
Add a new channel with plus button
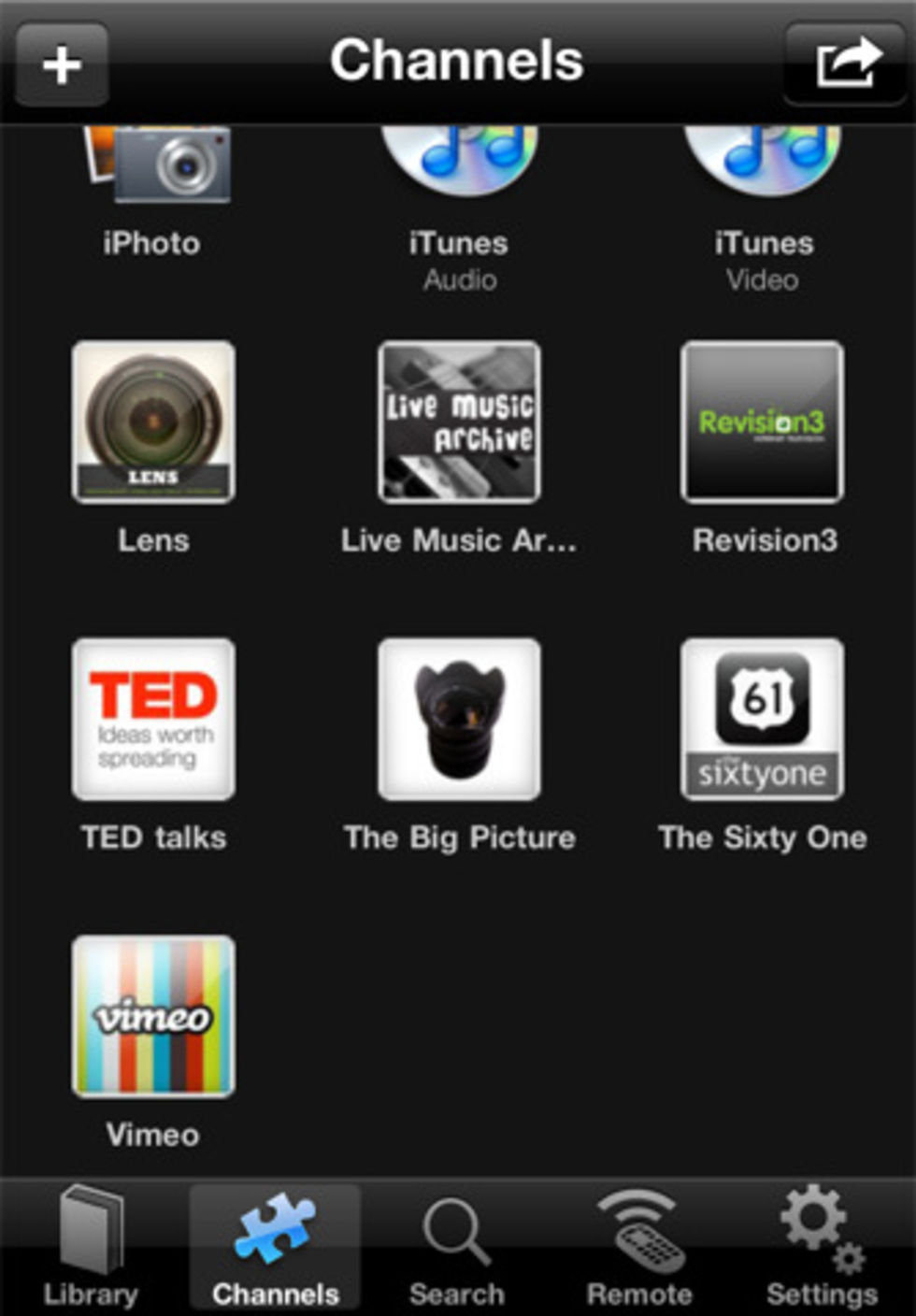[62, 65]
